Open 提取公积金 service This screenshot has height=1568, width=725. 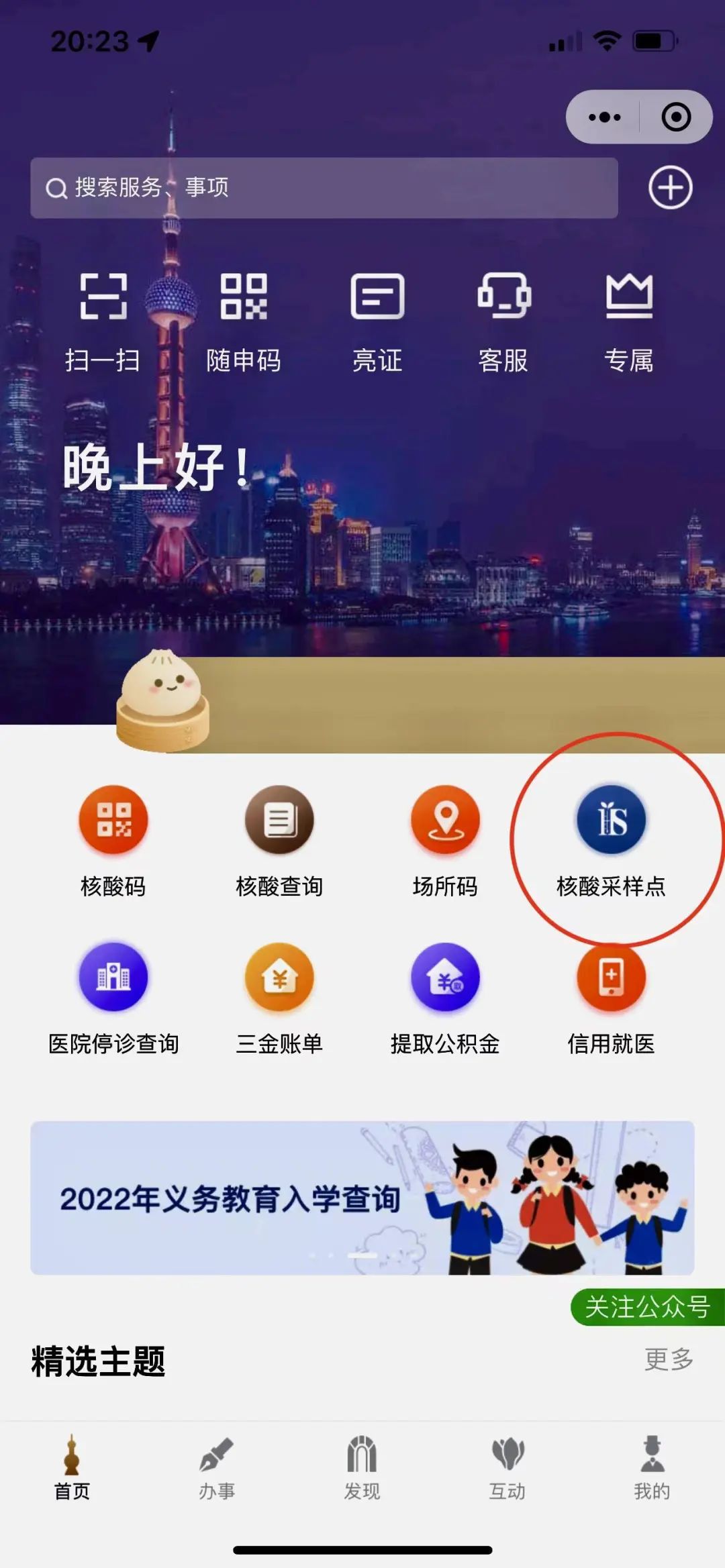click(x=445, y=996)
